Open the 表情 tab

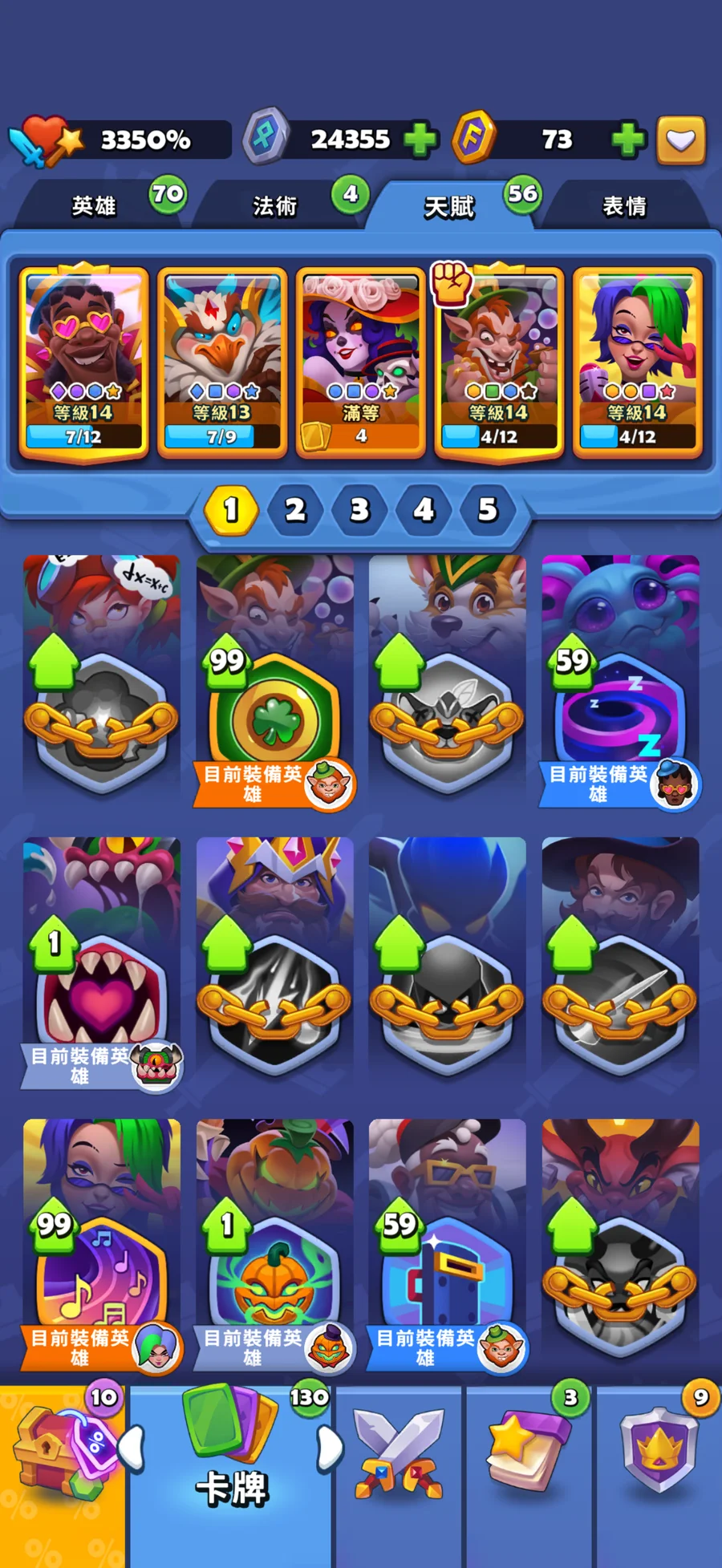pyautogui.click(x=624, y=207)
